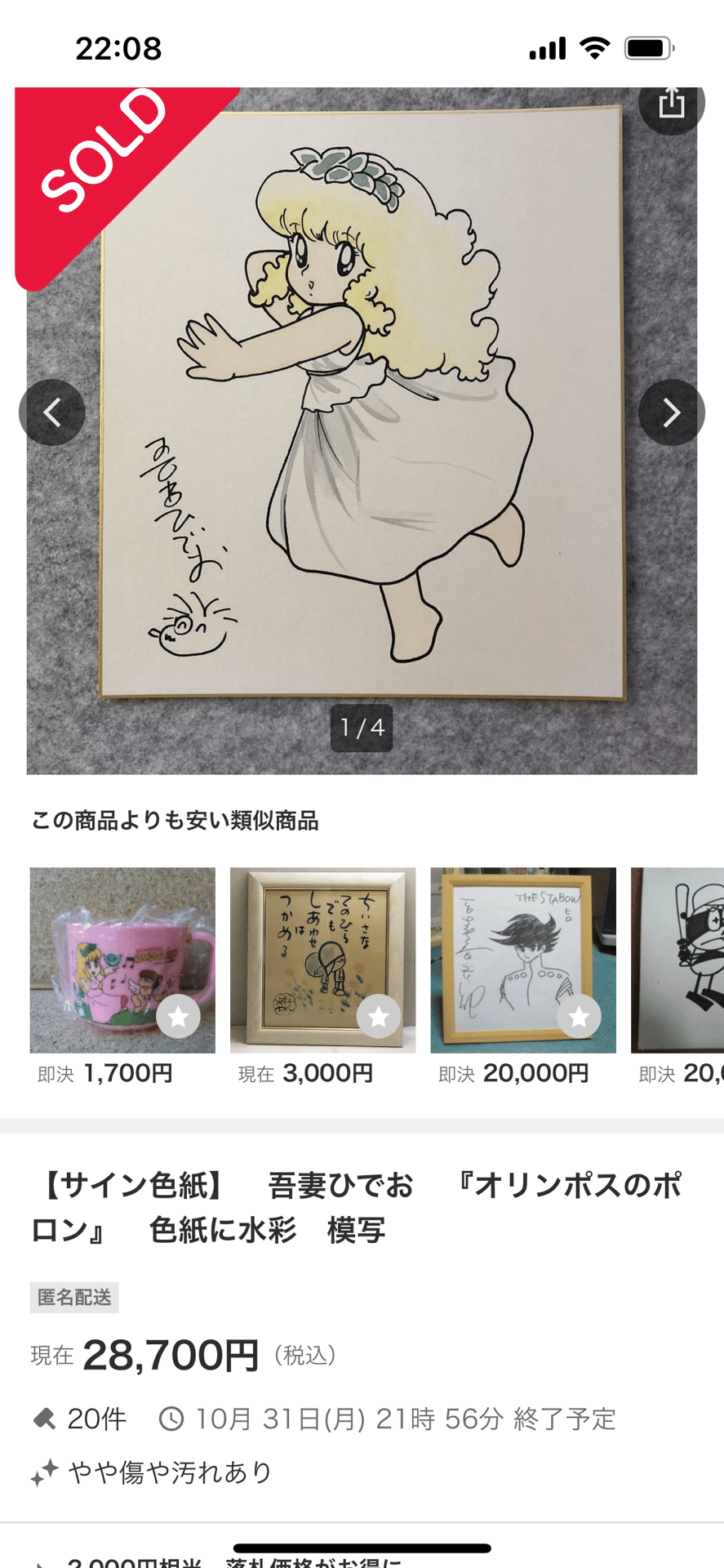Tap the clock icon next to the end time
The height and width of the screenshot is (1568, 724).
click(171, 1418)
